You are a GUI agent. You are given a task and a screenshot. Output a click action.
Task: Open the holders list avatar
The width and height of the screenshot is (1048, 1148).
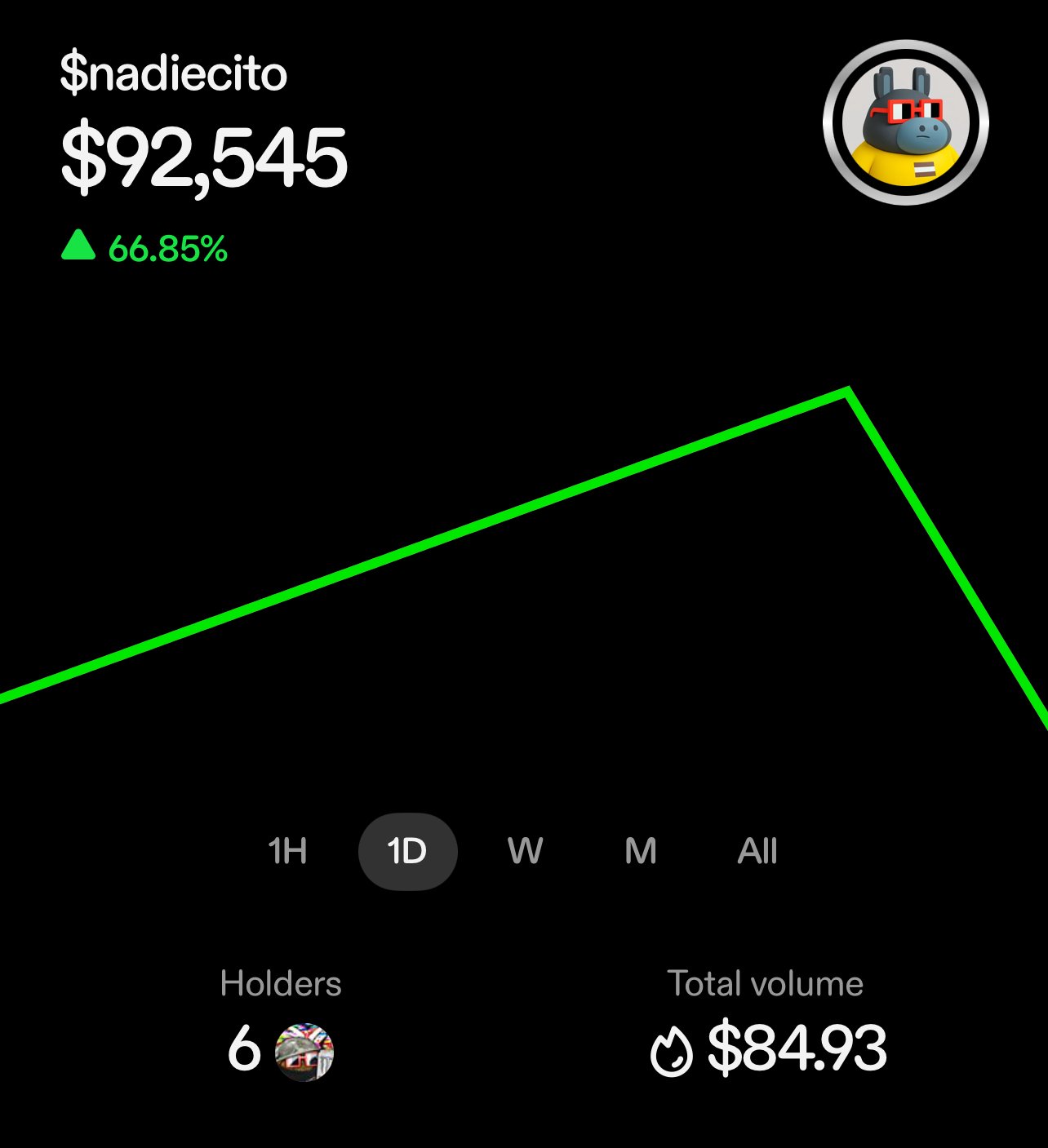coord(304,1052)
